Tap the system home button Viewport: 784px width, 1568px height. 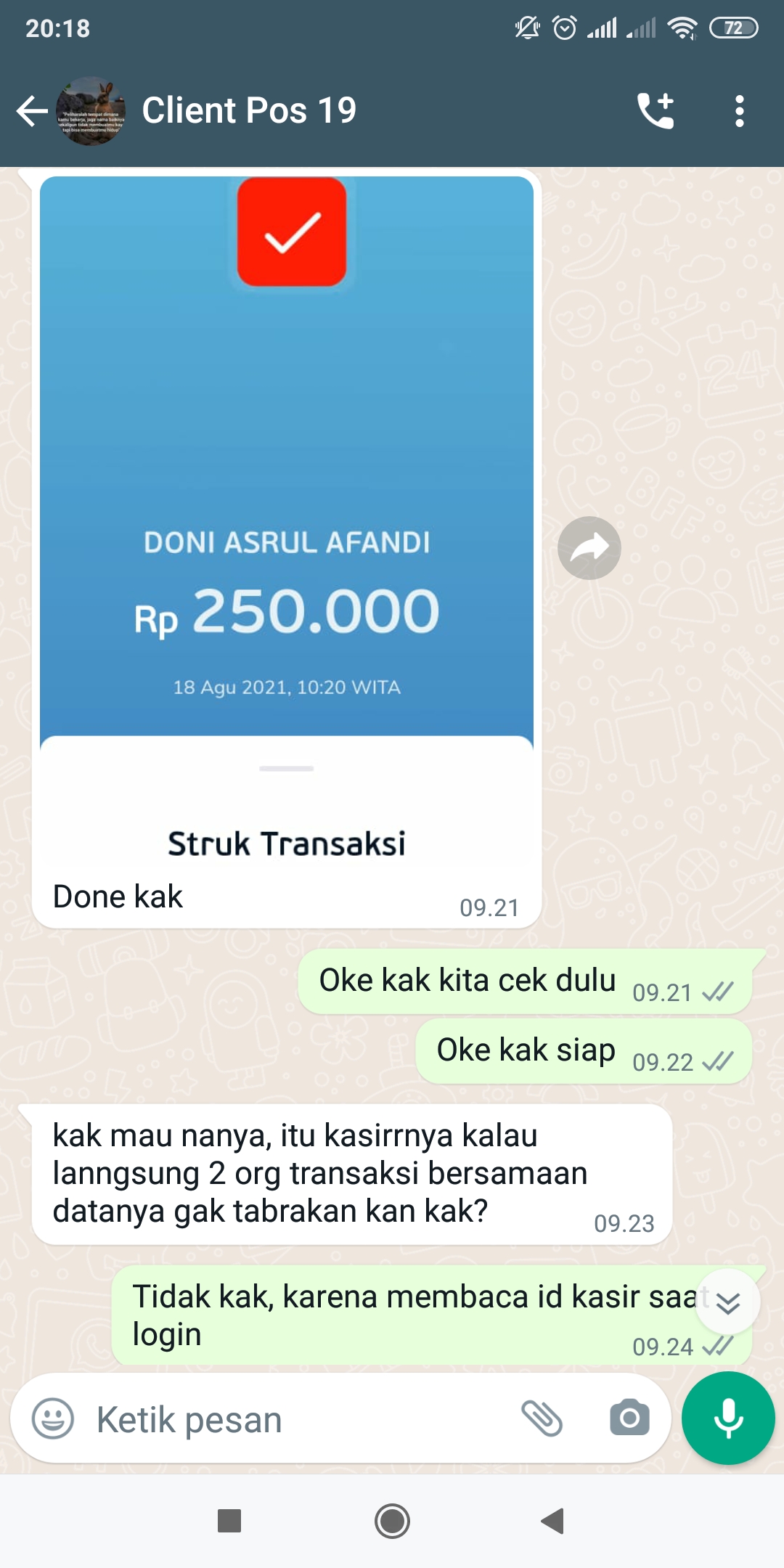[392, 1521]
